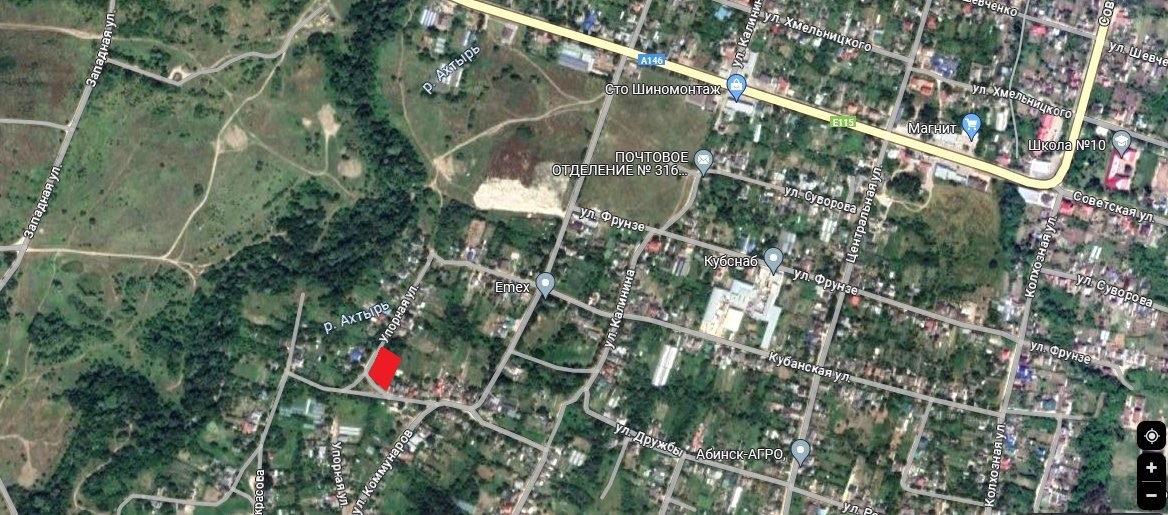Screen dimensions: 1168x515
Task: Center the map on my location
Action: pos(1151,436)
